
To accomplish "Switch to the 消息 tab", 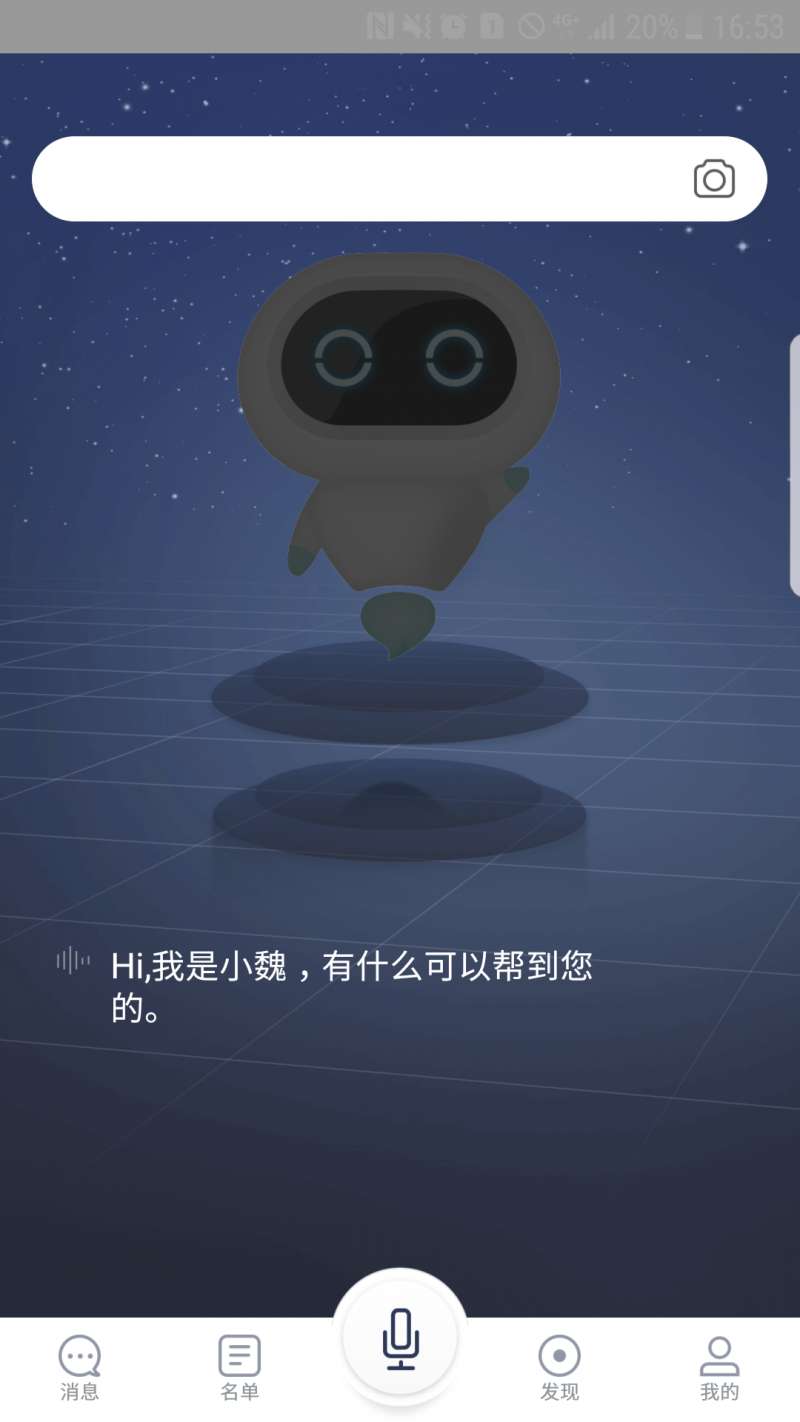I will pyautogui.click(x=80, y=1368).
